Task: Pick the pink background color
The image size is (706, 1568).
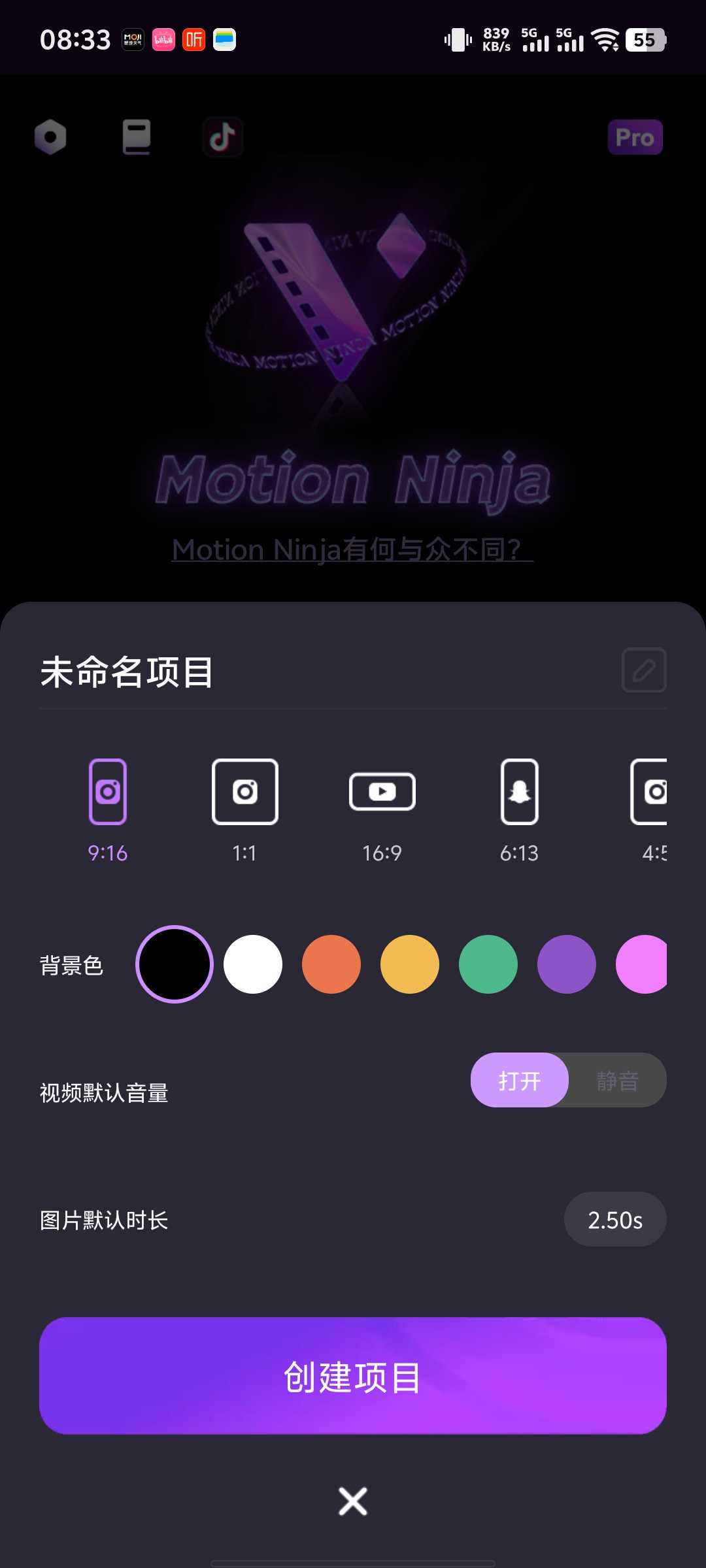Action: pos(642,964)
